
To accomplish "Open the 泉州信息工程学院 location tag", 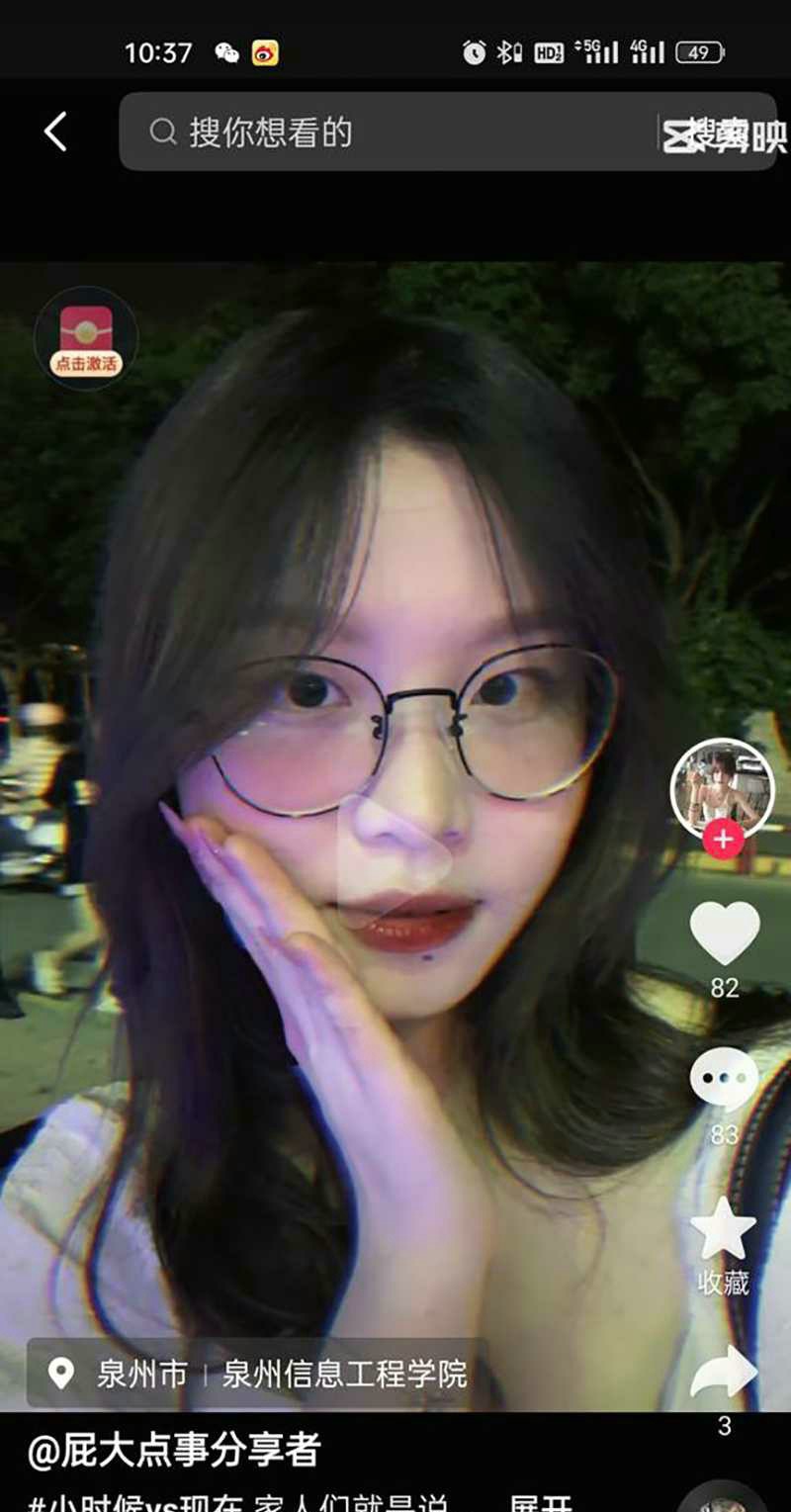I will [344, 1374].
